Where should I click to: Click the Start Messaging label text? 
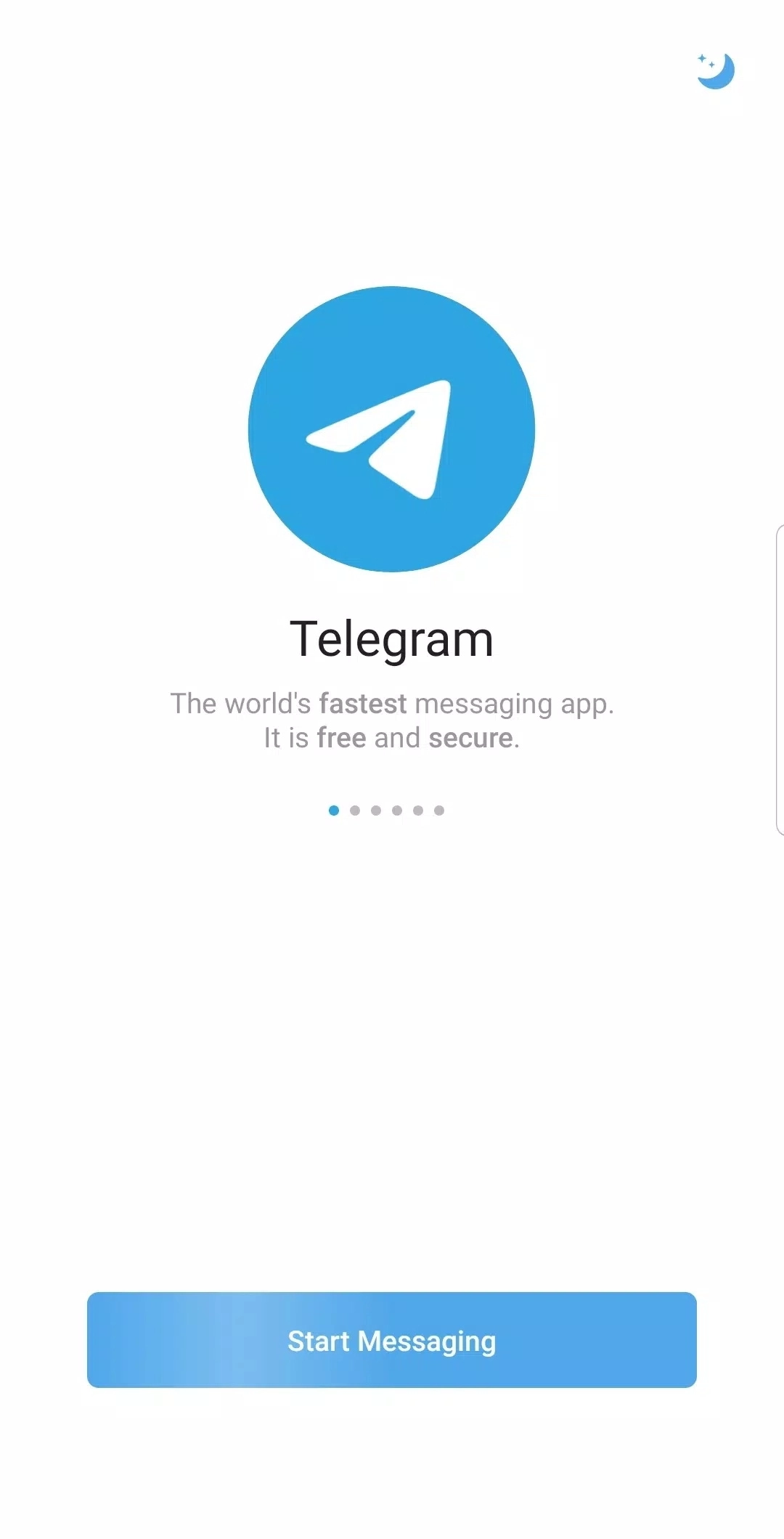[x=392, y=1340]
